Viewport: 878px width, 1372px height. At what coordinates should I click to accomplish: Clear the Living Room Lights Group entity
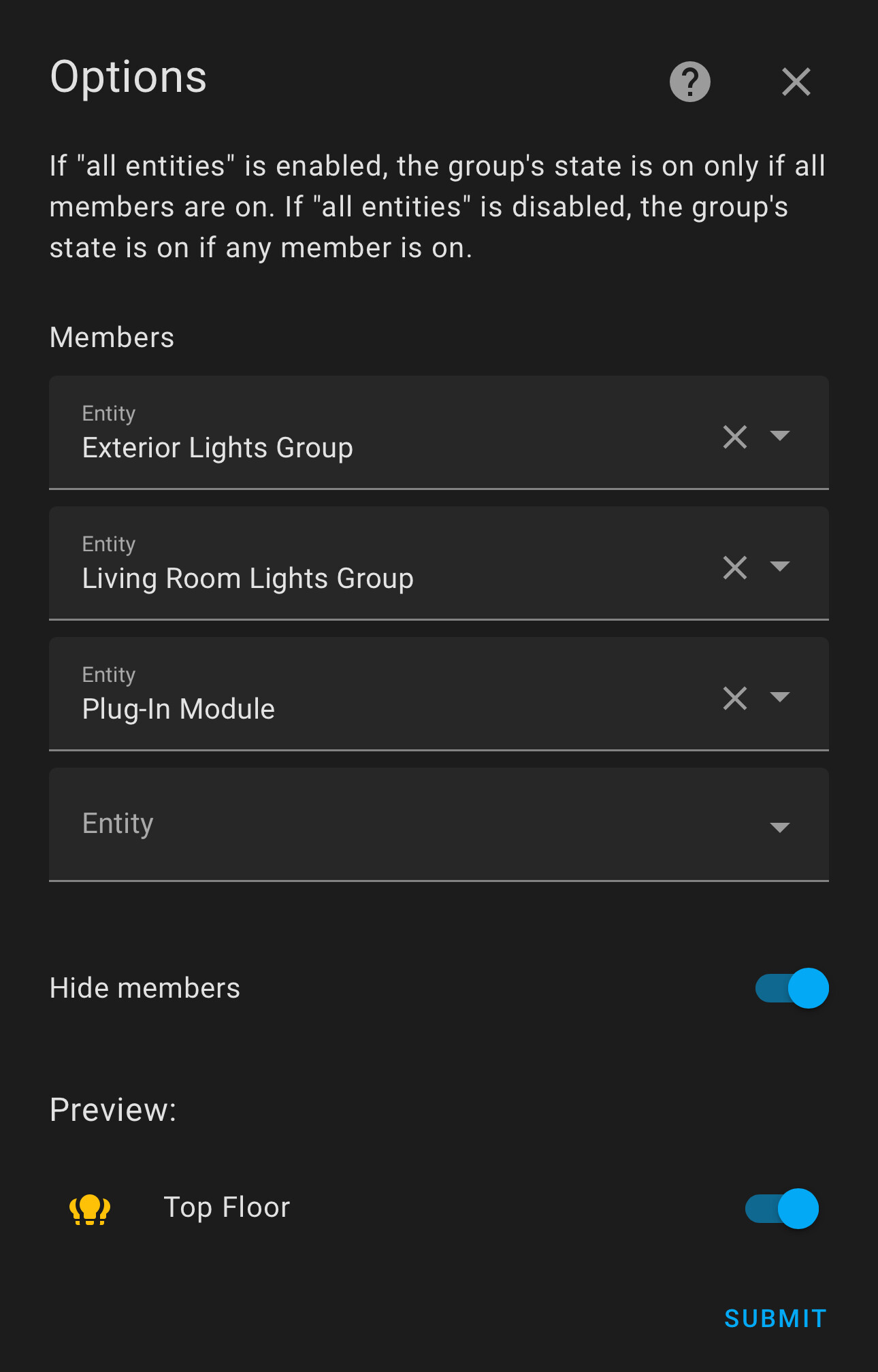735,567
